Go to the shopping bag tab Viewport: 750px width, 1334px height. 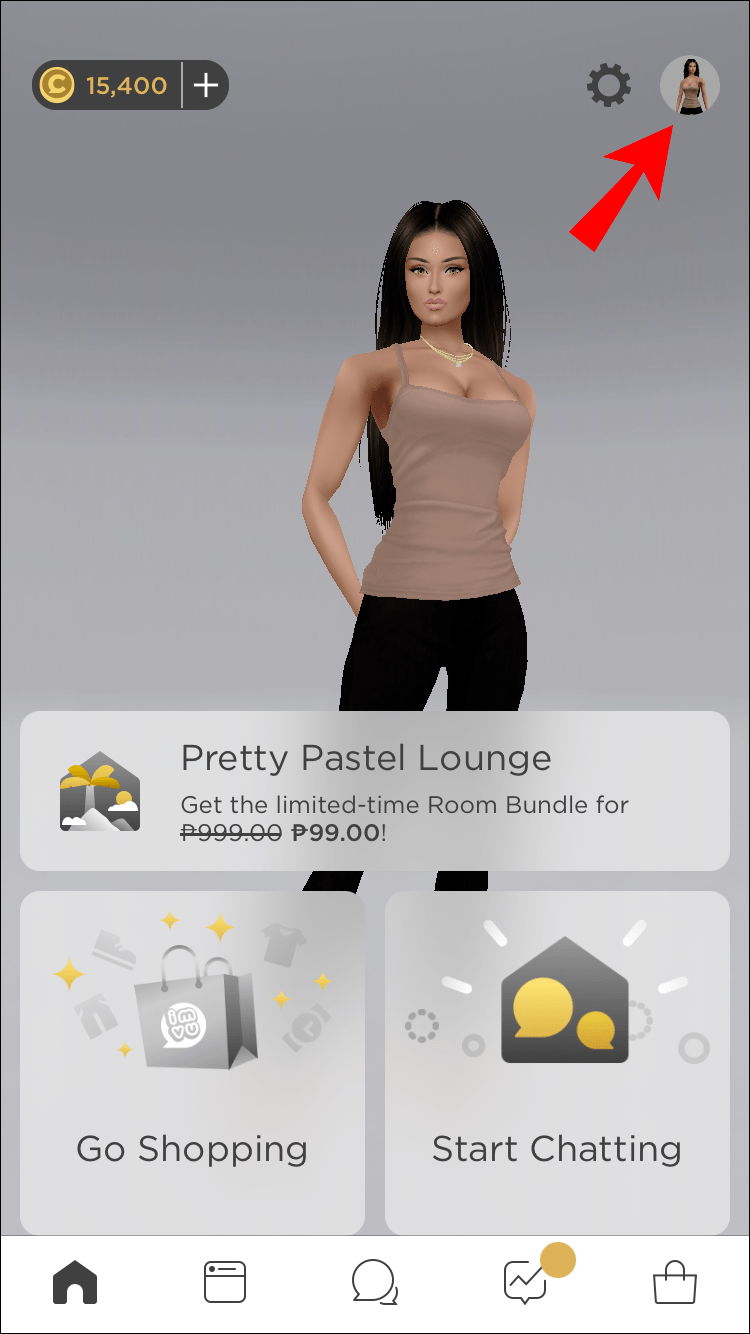[675, 1282]
